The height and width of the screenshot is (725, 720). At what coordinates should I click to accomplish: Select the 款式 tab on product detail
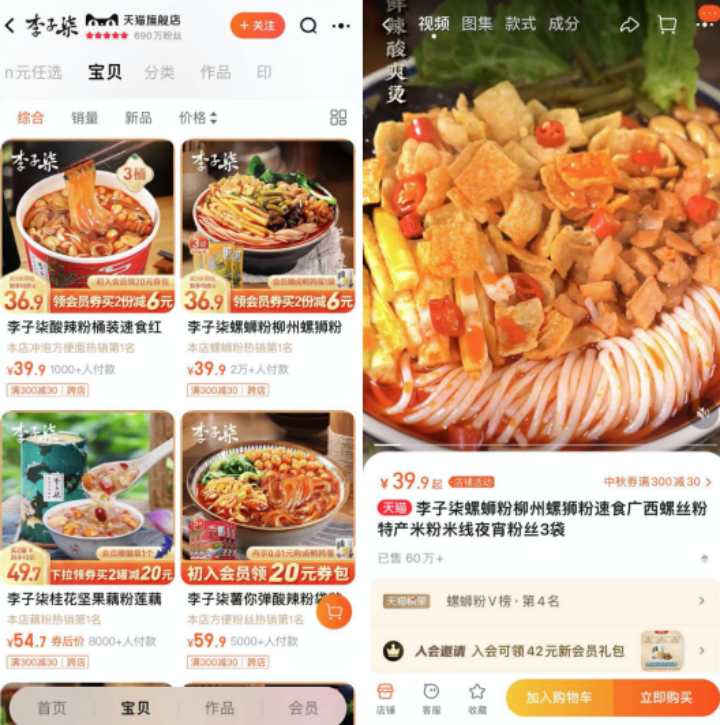click(520, 23)
